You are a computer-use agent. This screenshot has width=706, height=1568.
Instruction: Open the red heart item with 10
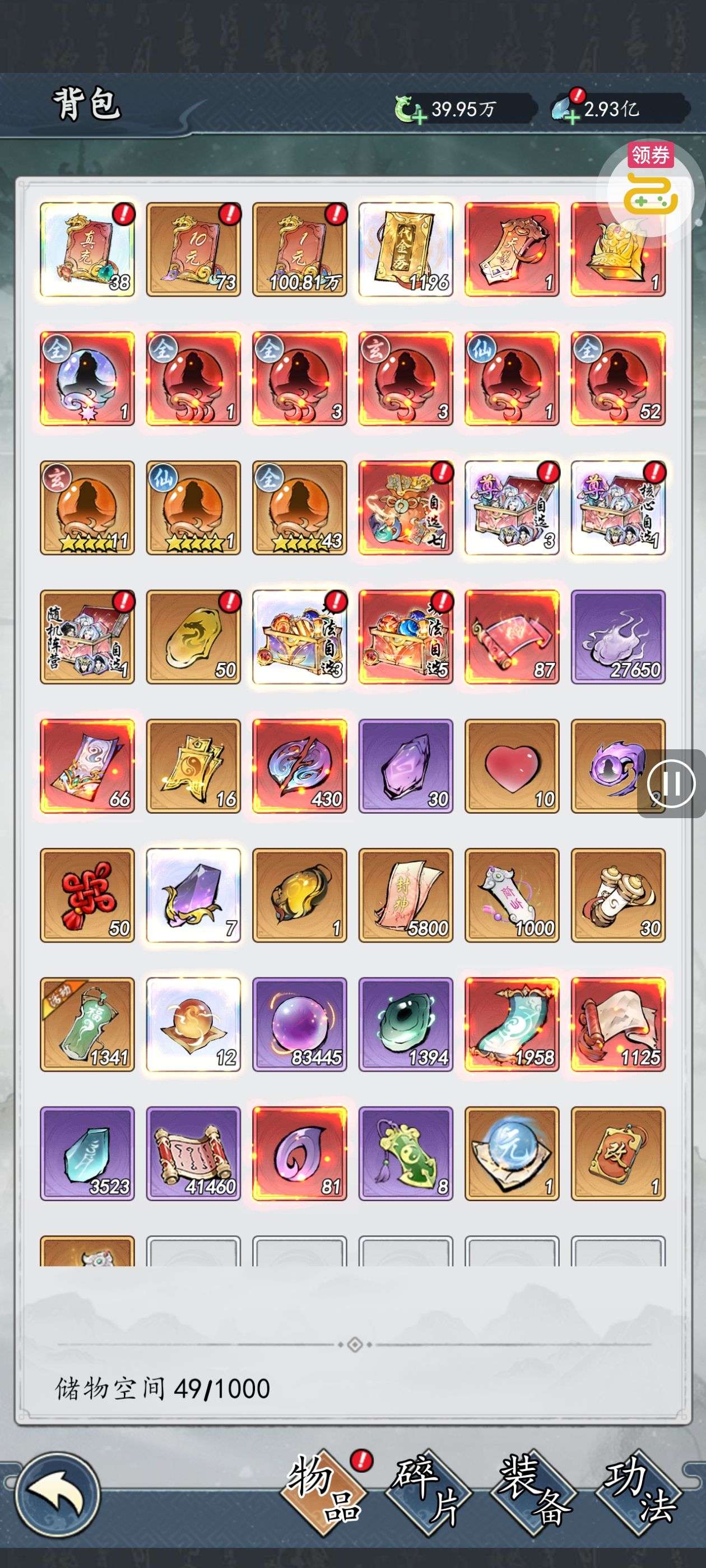tap(512, 766)
